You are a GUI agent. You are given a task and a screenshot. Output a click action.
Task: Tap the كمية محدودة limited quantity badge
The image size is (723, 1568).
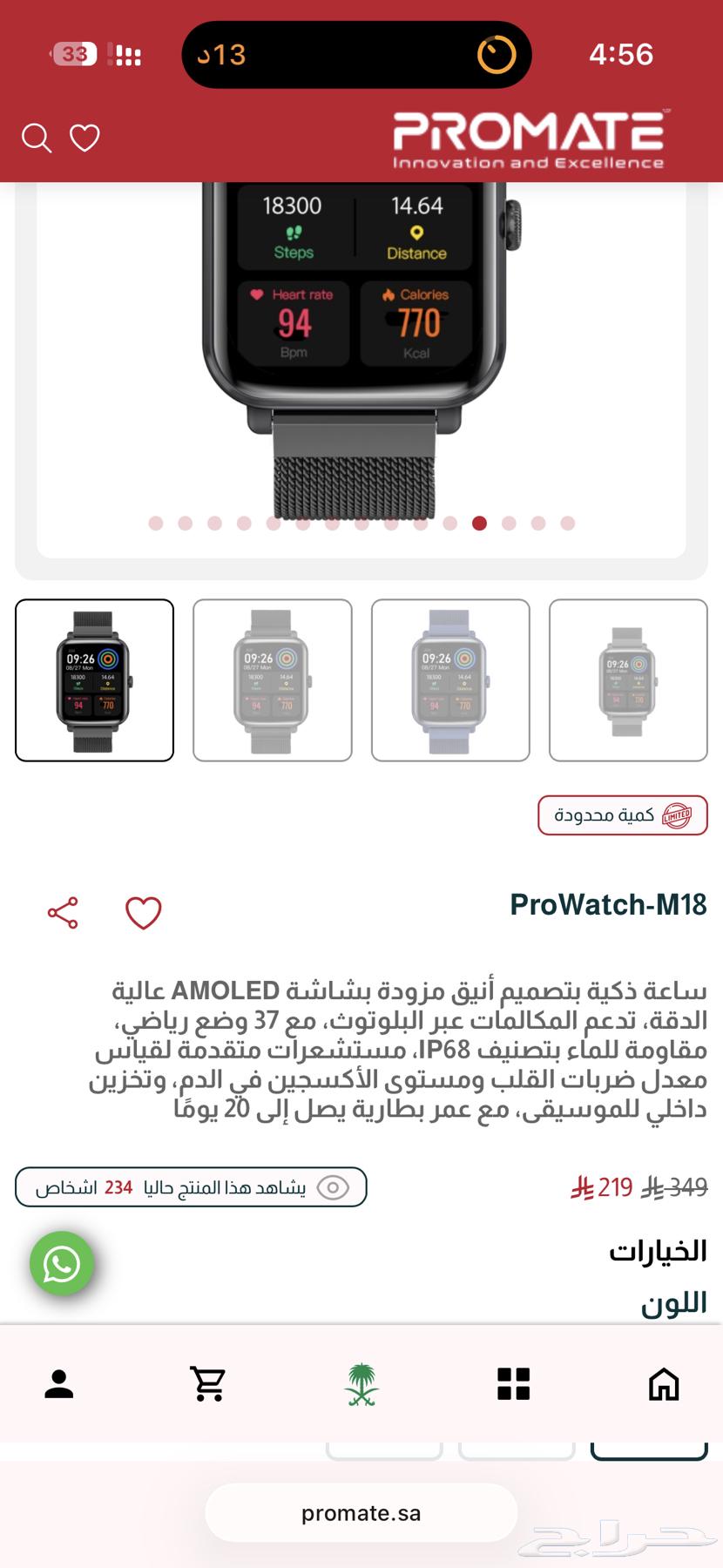coord(622,814)
